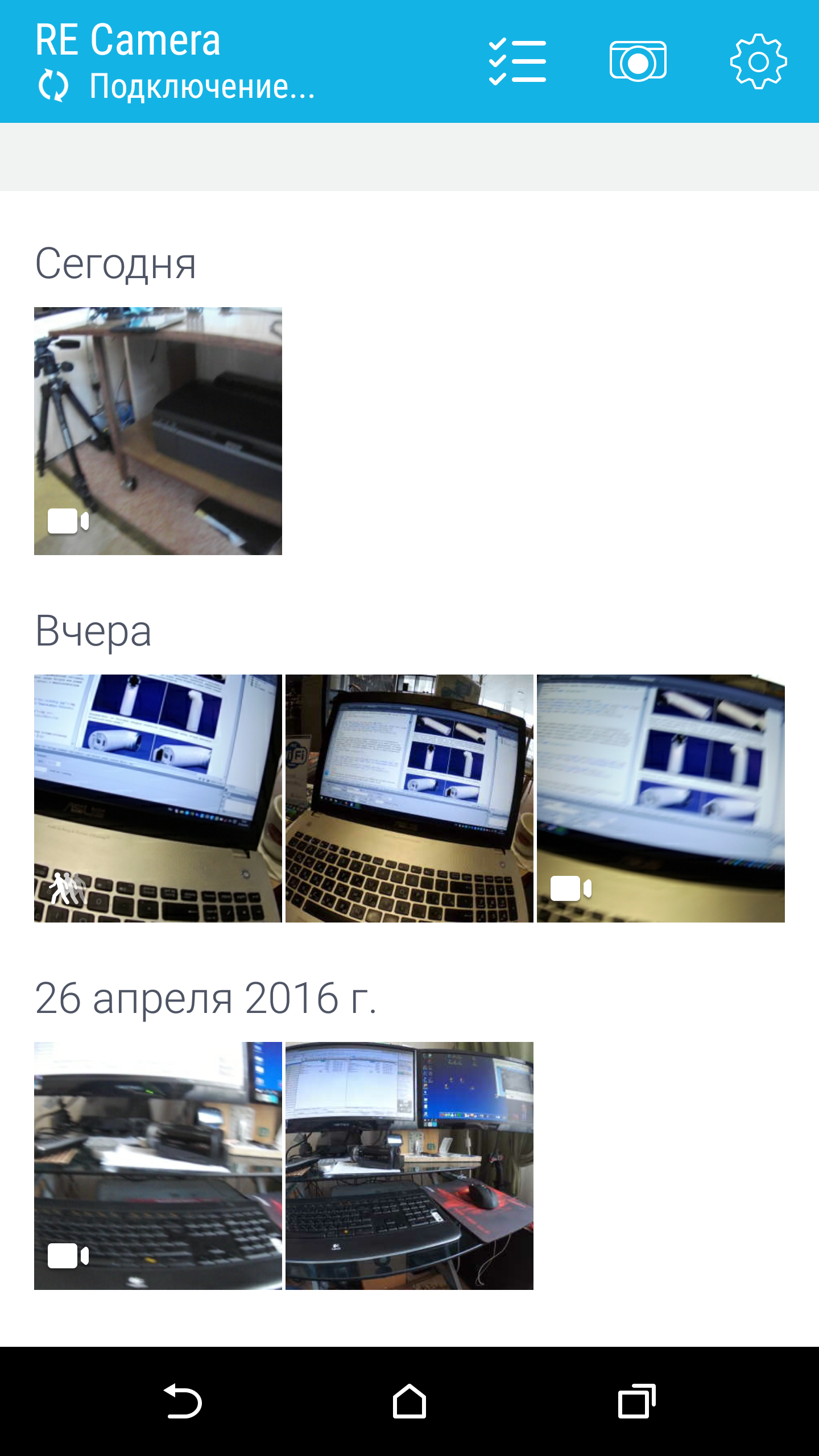Go to the home screen

pyautogui.click(x=409, y=1401)
